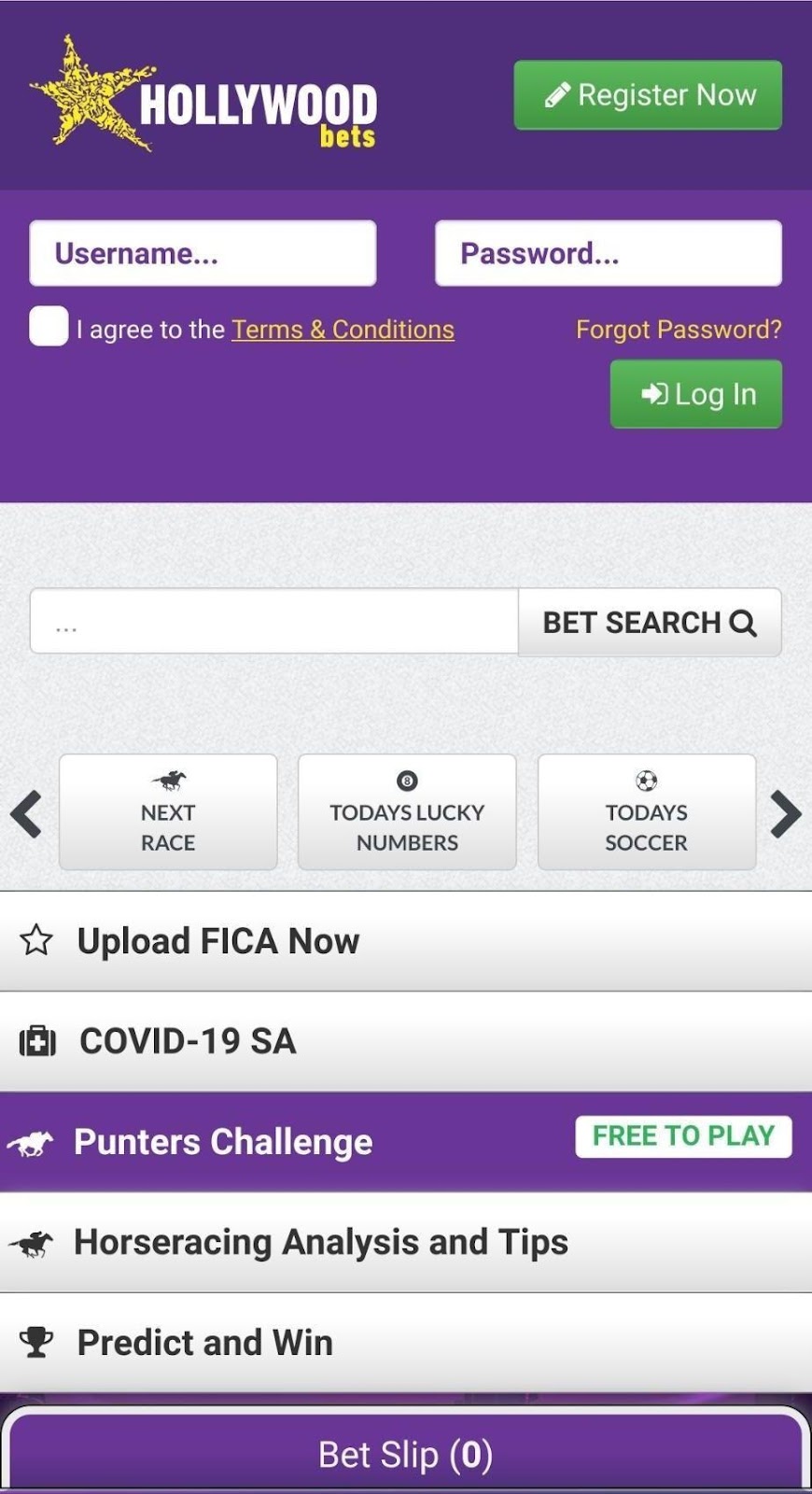
Task: Open Upload FICA Now
Action: [x=405, y=941]
